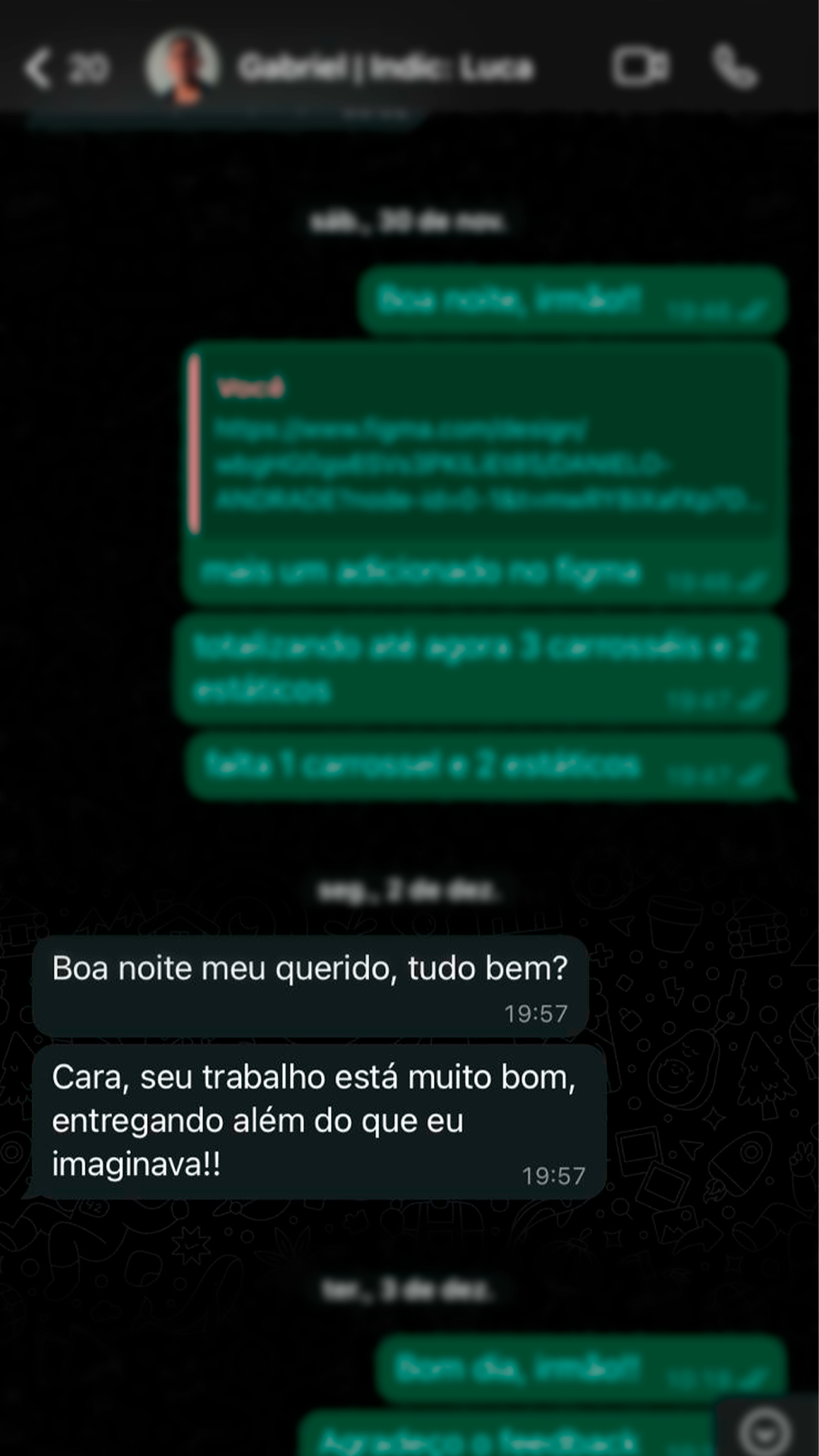The width and height of the screenshot is (819, 1456).
Task: Open the quoted Figma link message
Action: pyautogui.click(x=485, y=447)
